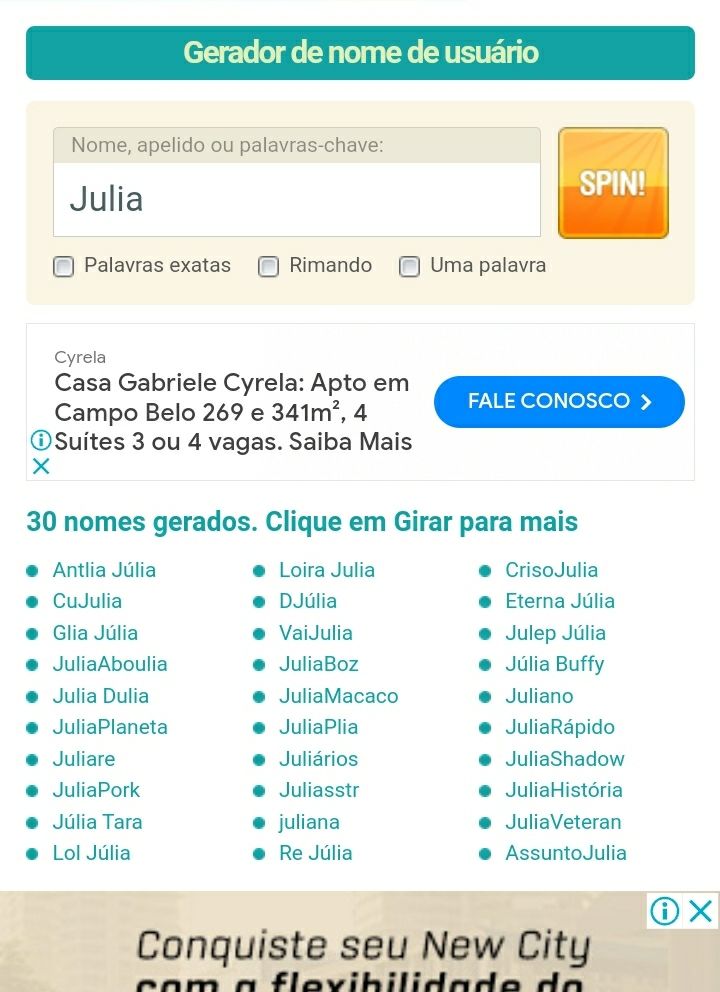The width and height of the screenshot is (720, 992).
Task: Select the AssuntoJulia username
Action: (565, 853)
